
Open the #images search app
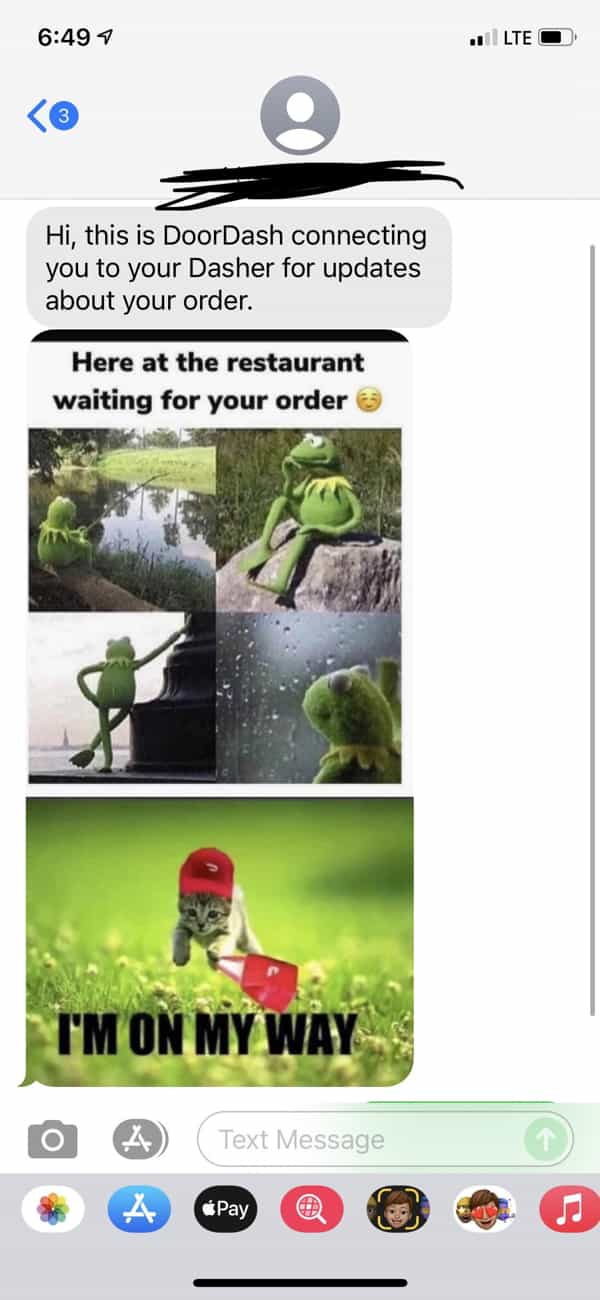(311, 1209)
